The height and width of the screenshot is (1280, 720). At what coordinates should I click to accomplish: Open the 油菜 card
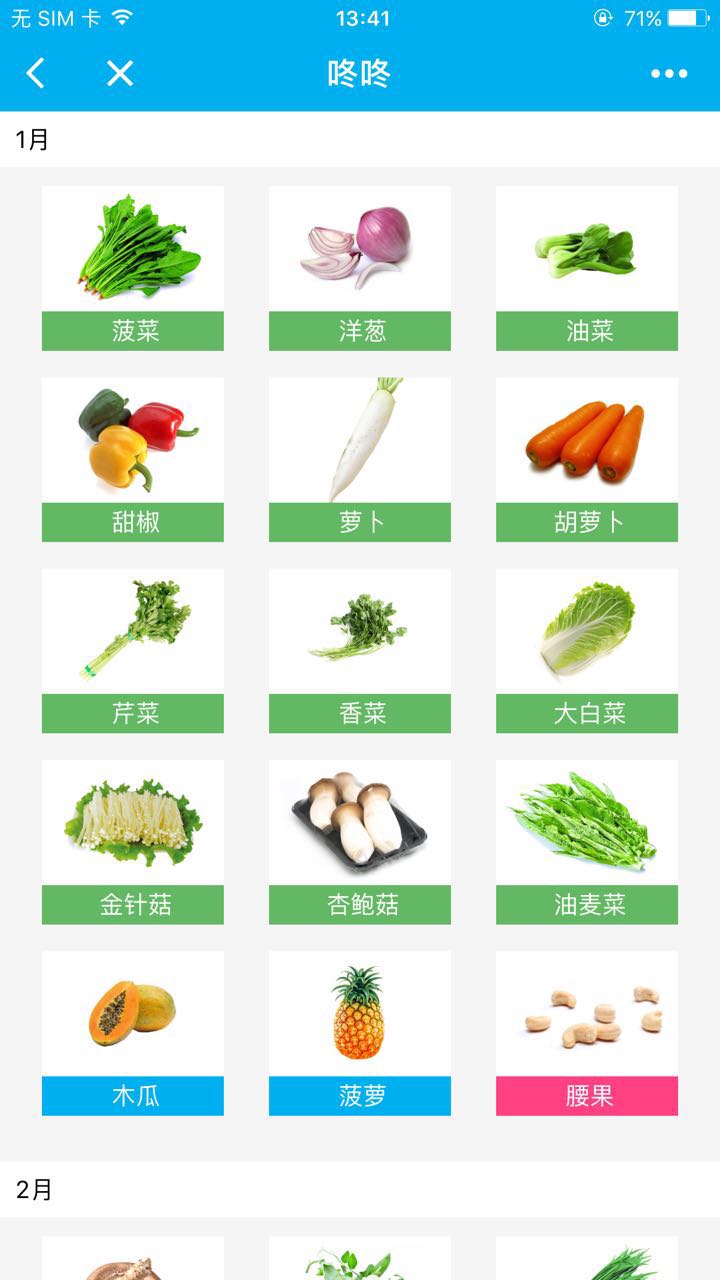[587, 268]
